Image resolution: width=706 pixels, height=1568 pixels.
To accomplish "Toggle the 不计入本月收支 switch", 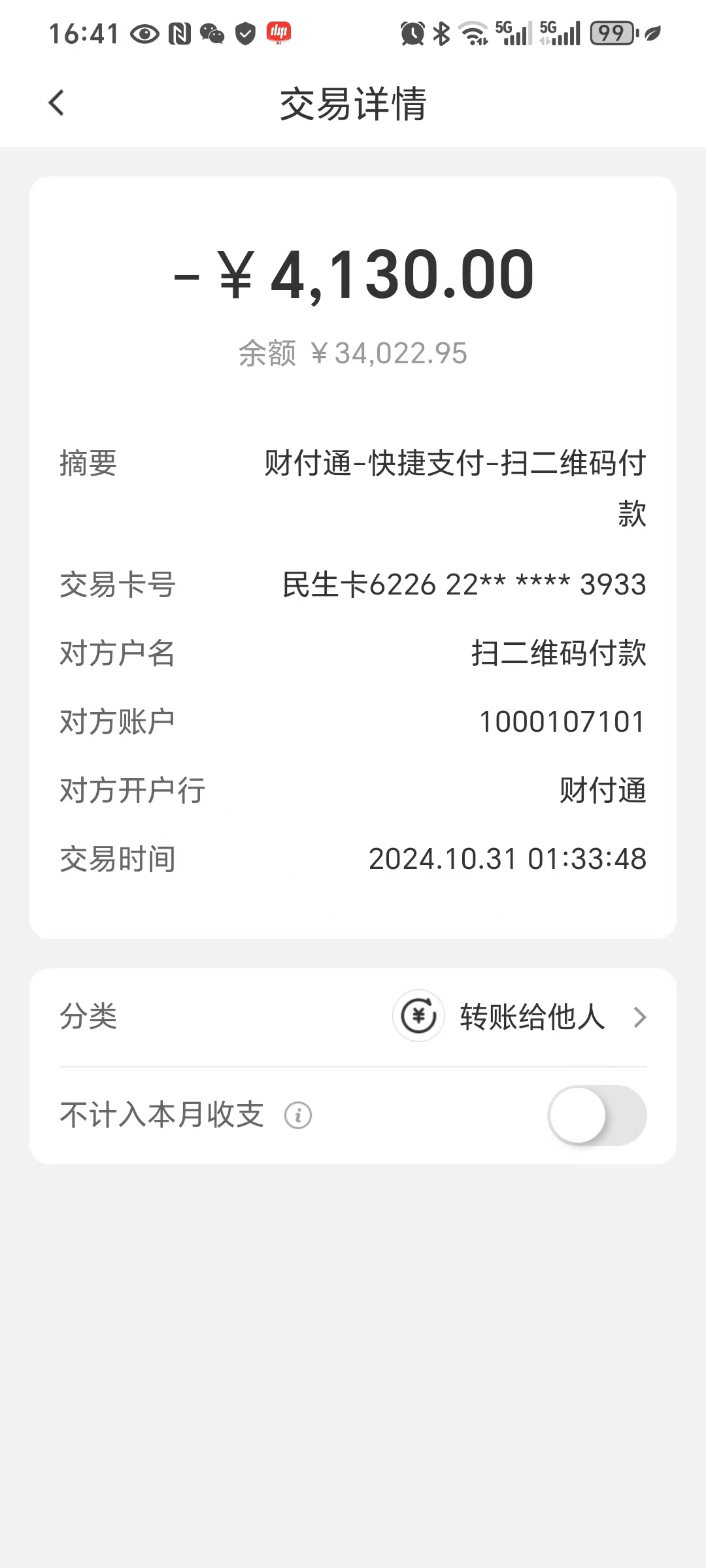I will [x=596, y=1115].
